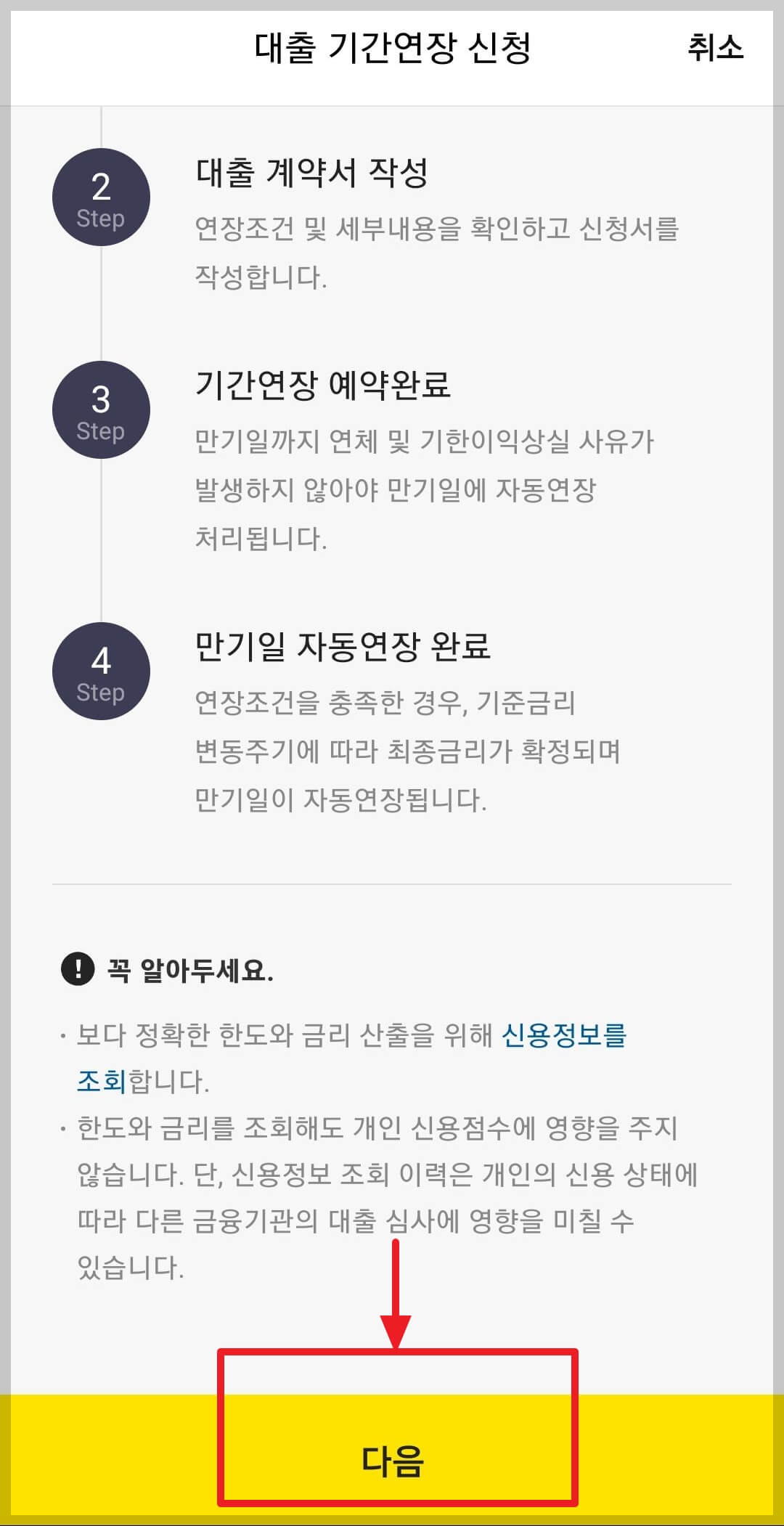
Task: Toggle the Step 2 completion indicator
Action: (x=100, y=197)
